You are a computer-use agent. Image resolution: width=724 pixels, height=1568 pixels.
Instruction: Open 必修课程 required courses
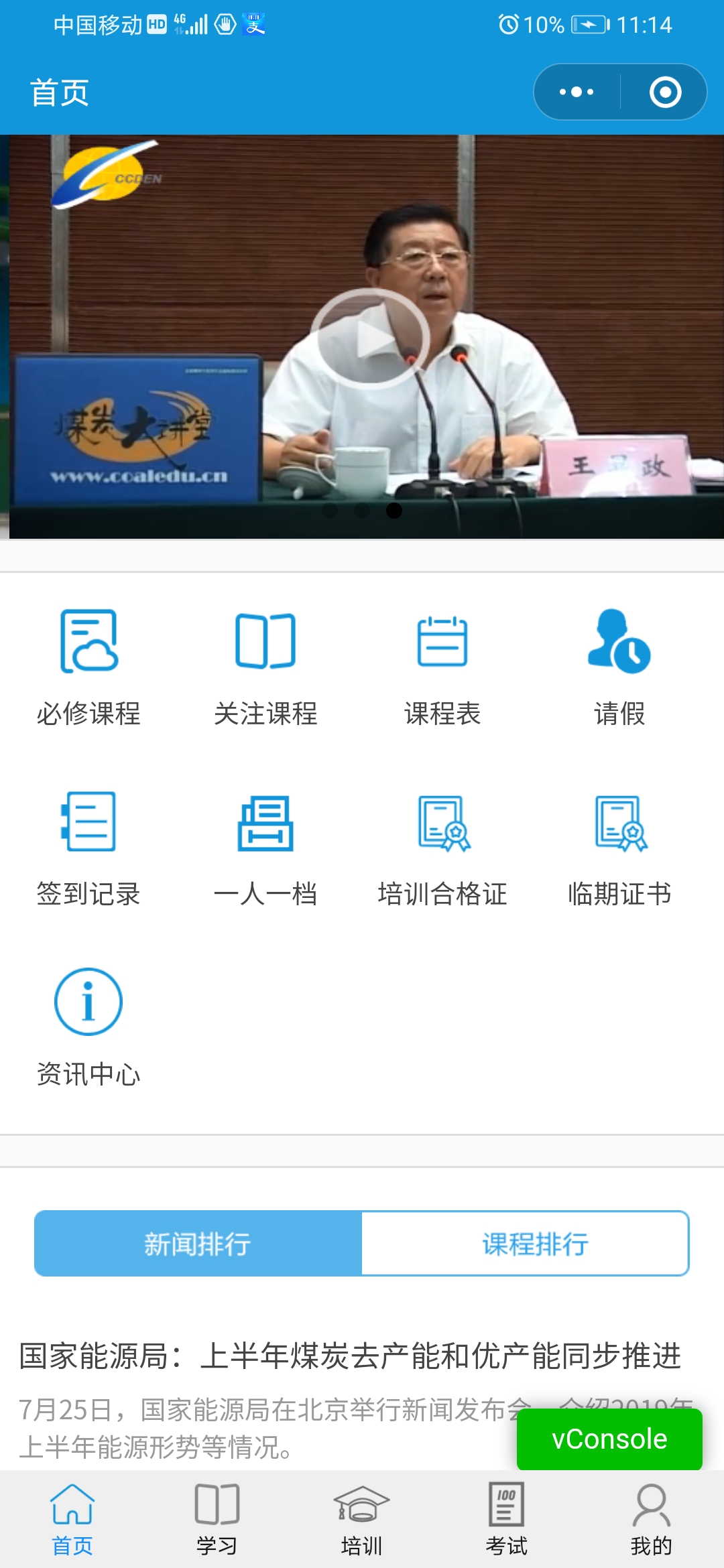[x=88, y=667]
